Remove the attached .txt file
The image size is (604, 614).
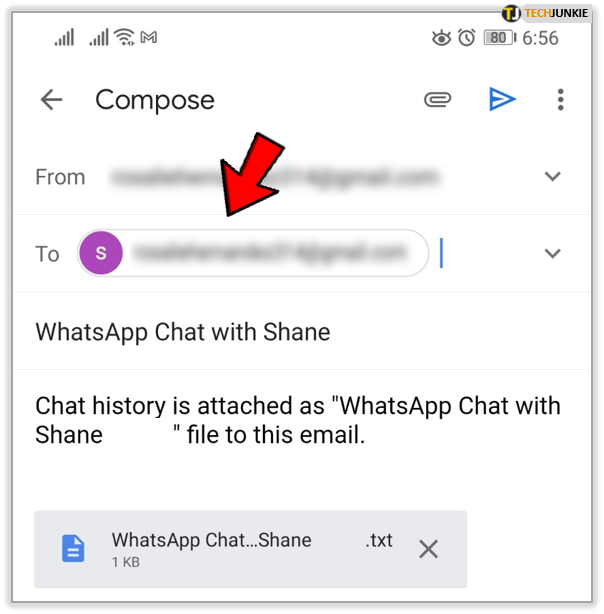(428, 549)
